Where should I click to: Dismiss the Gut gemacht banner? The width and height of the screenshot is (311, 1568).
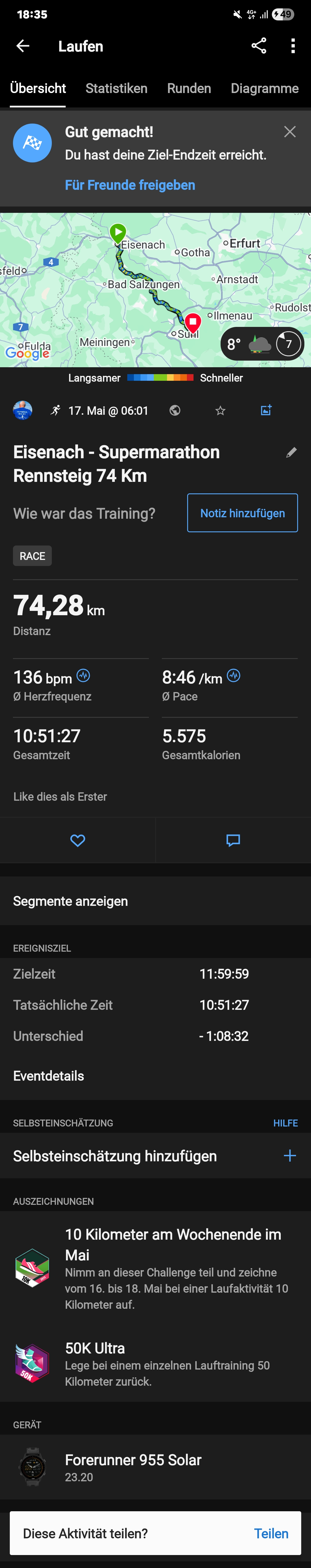click(290, 132)
